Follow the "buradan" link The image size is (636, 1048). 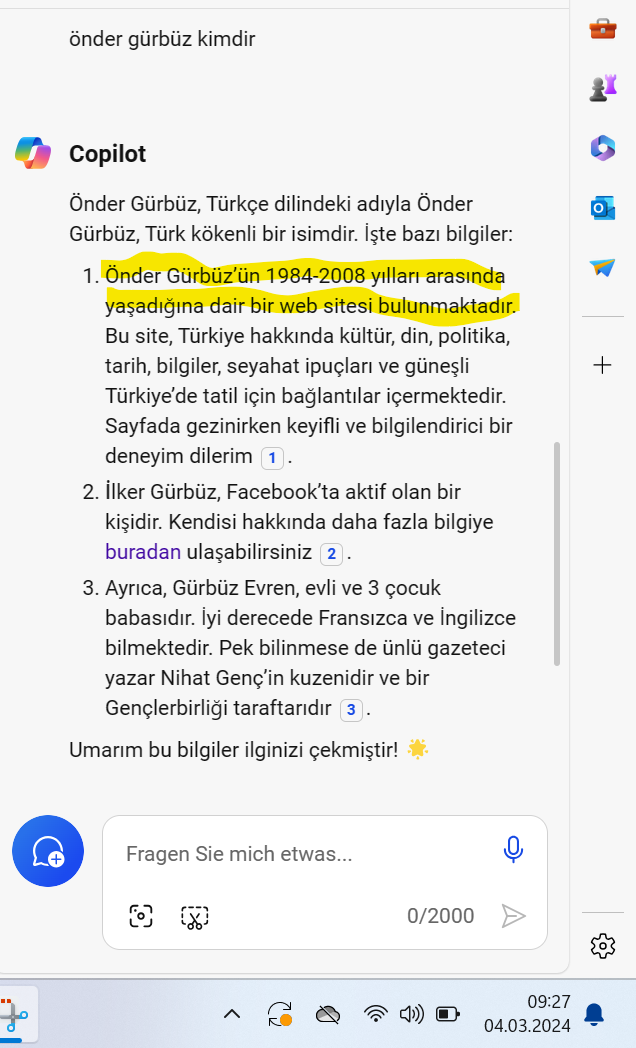point(143,552)
